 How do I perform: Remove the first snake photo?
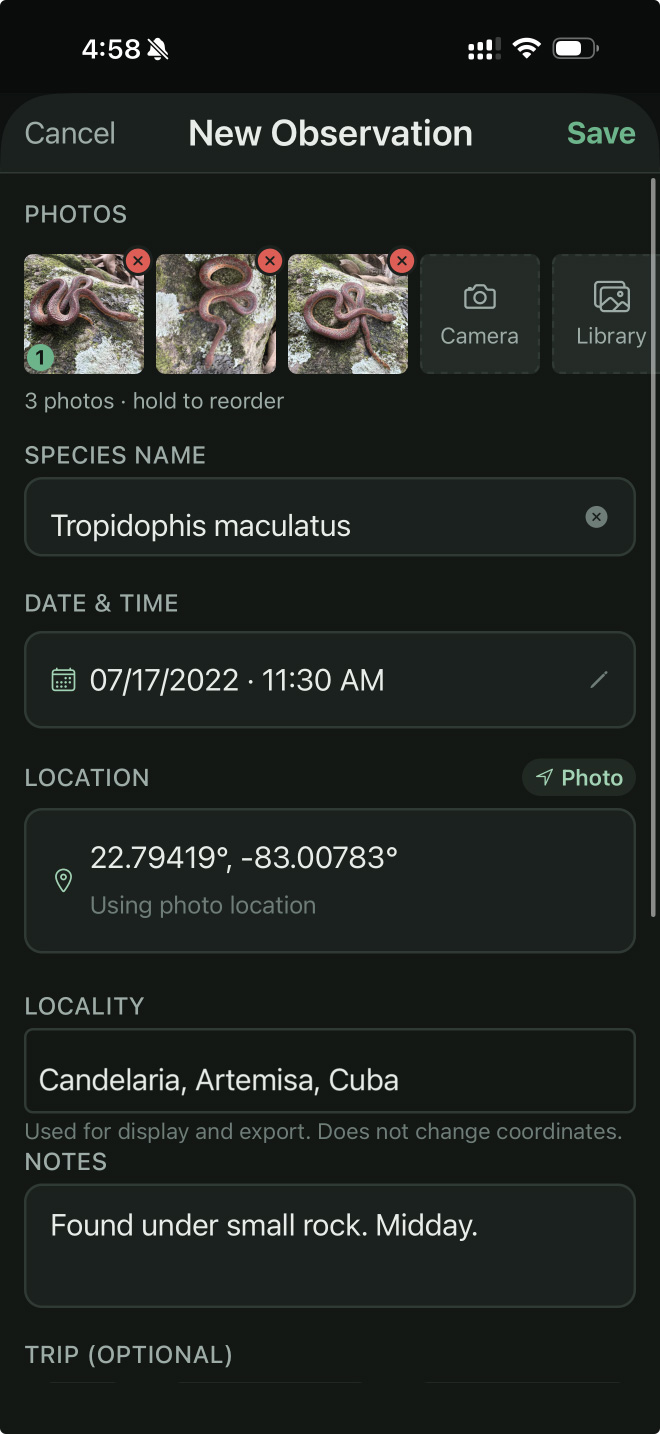pyautogui.click(x=138, y=261)
